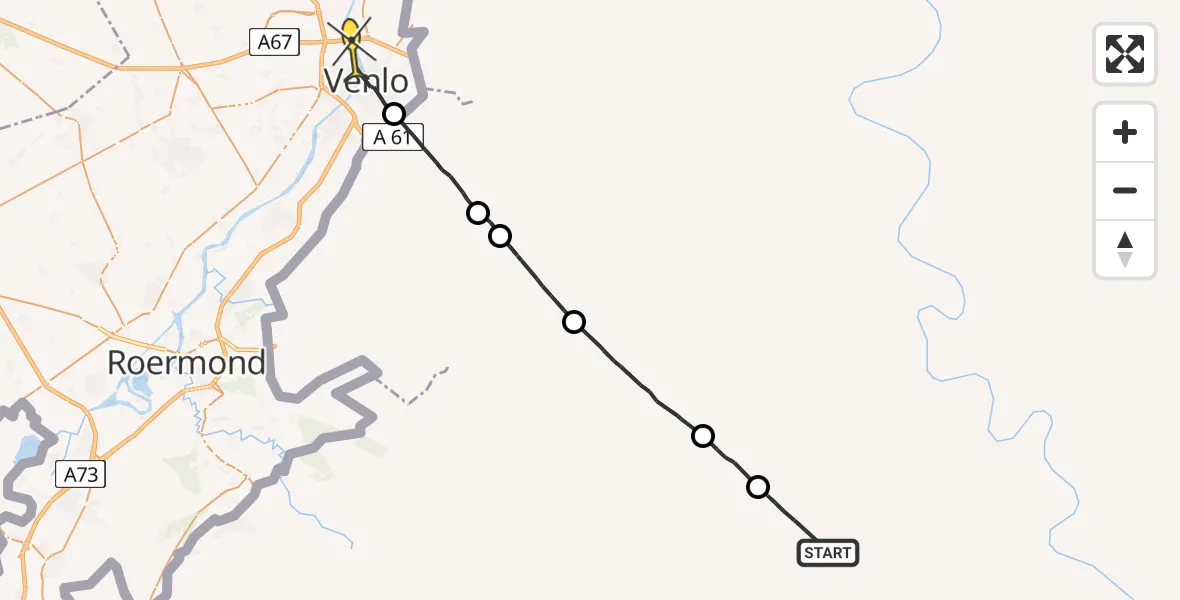Tap the helicopter marker at Venlo
This screenshot has width=1180, height=600.
(351, 40)
